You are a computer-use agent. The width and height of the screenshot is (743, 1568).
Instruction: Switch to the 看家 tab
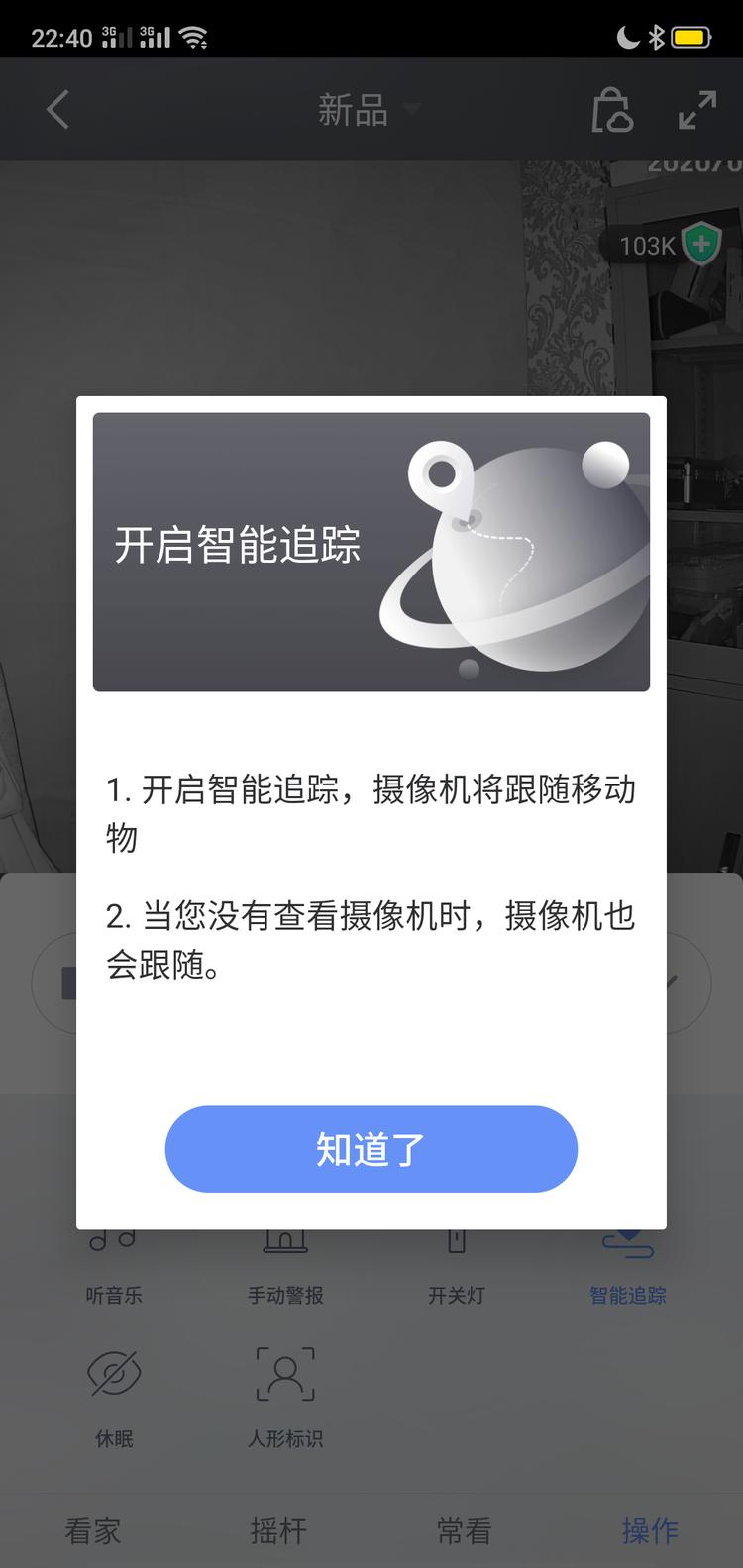point(92,1530)
